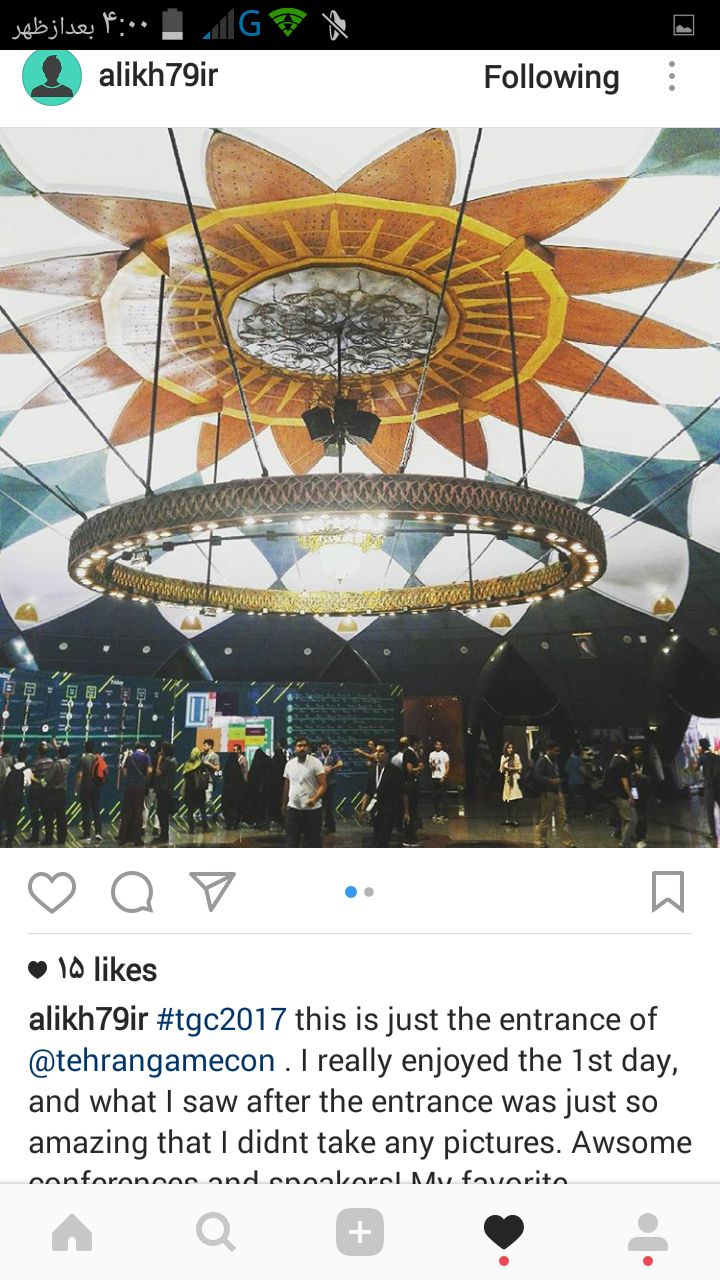This screenshot has width=720, height=1280.
Task: Create a new post
Action: pyautogui.click(x=360, y=1233)
